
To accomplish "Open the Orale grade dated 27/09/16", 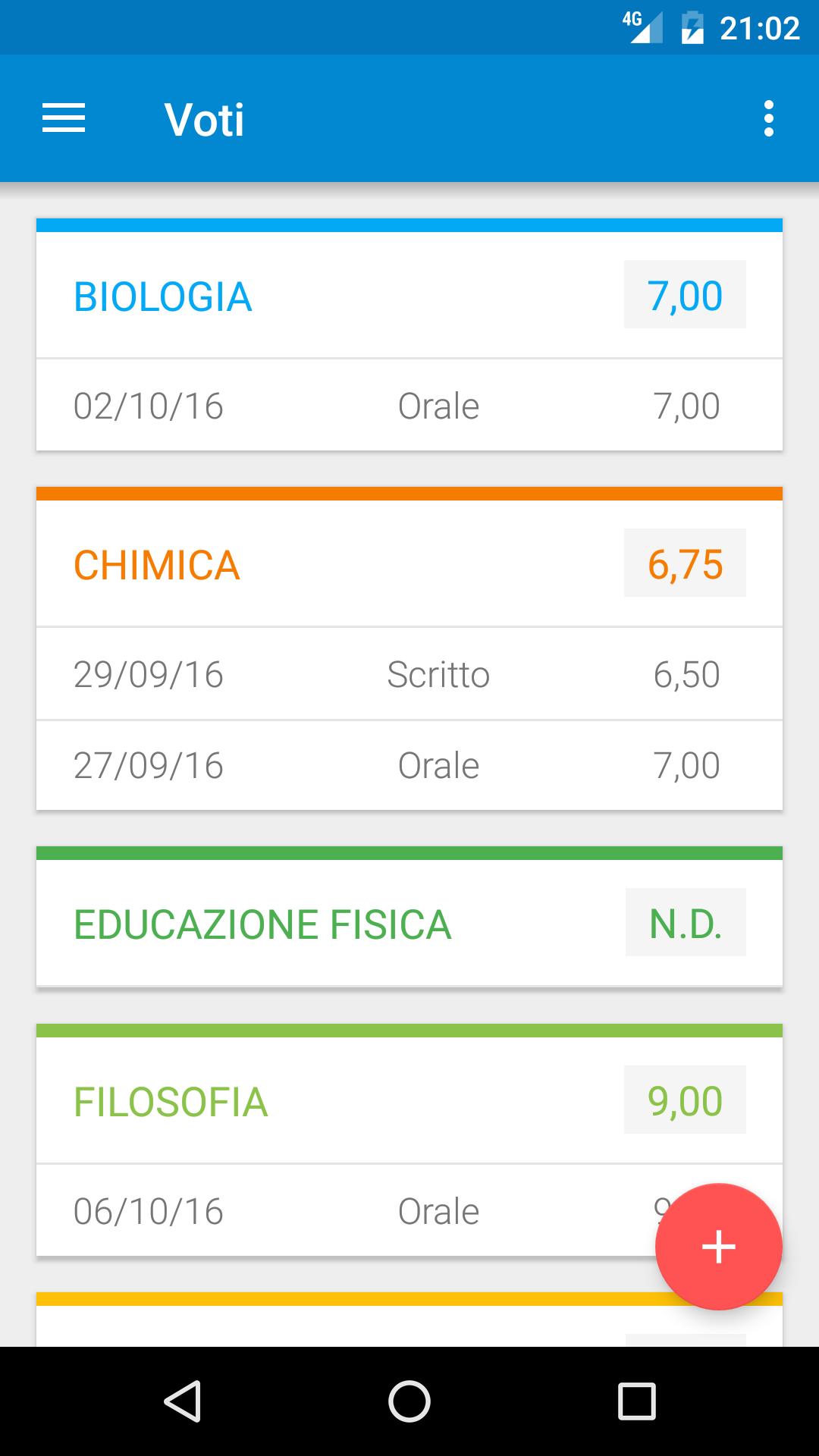I will pos(409,765).
